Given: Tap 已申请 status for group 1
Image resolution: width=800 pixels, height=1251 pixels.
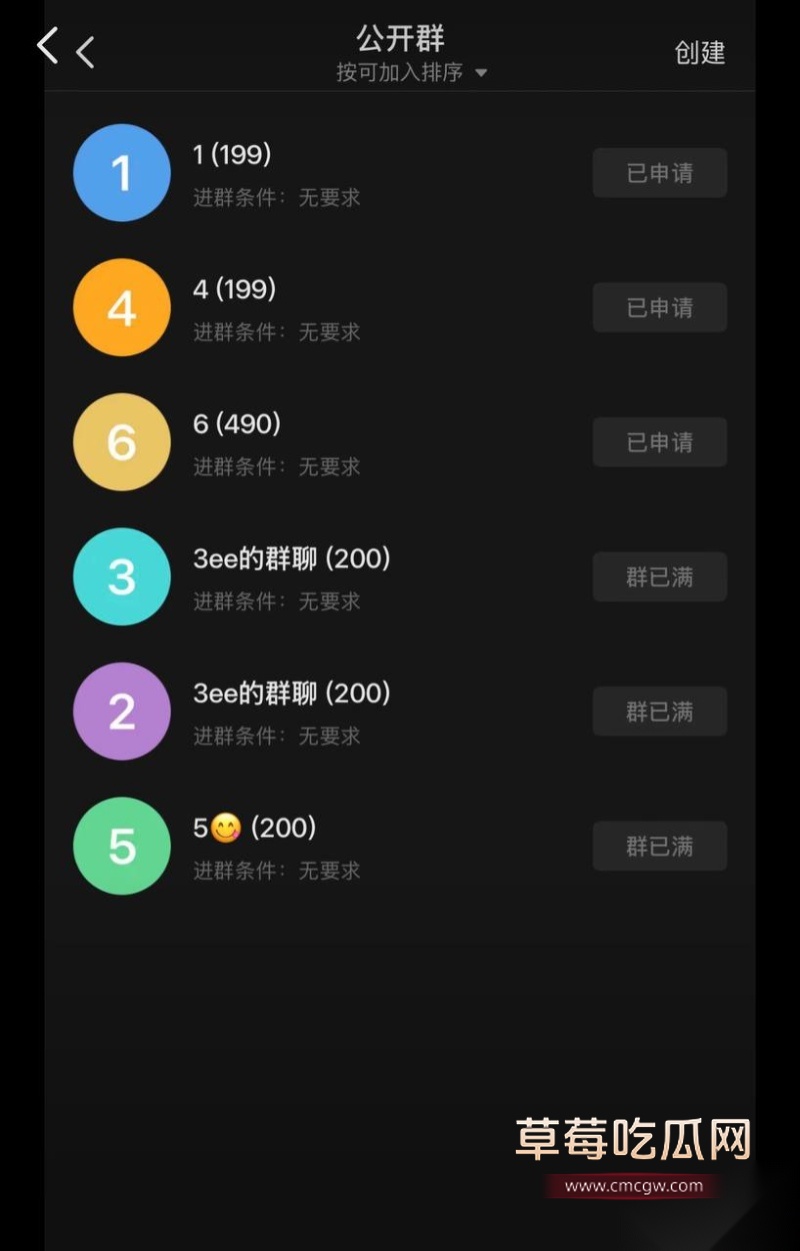Looking at the screenshot, I should point(659,172).
